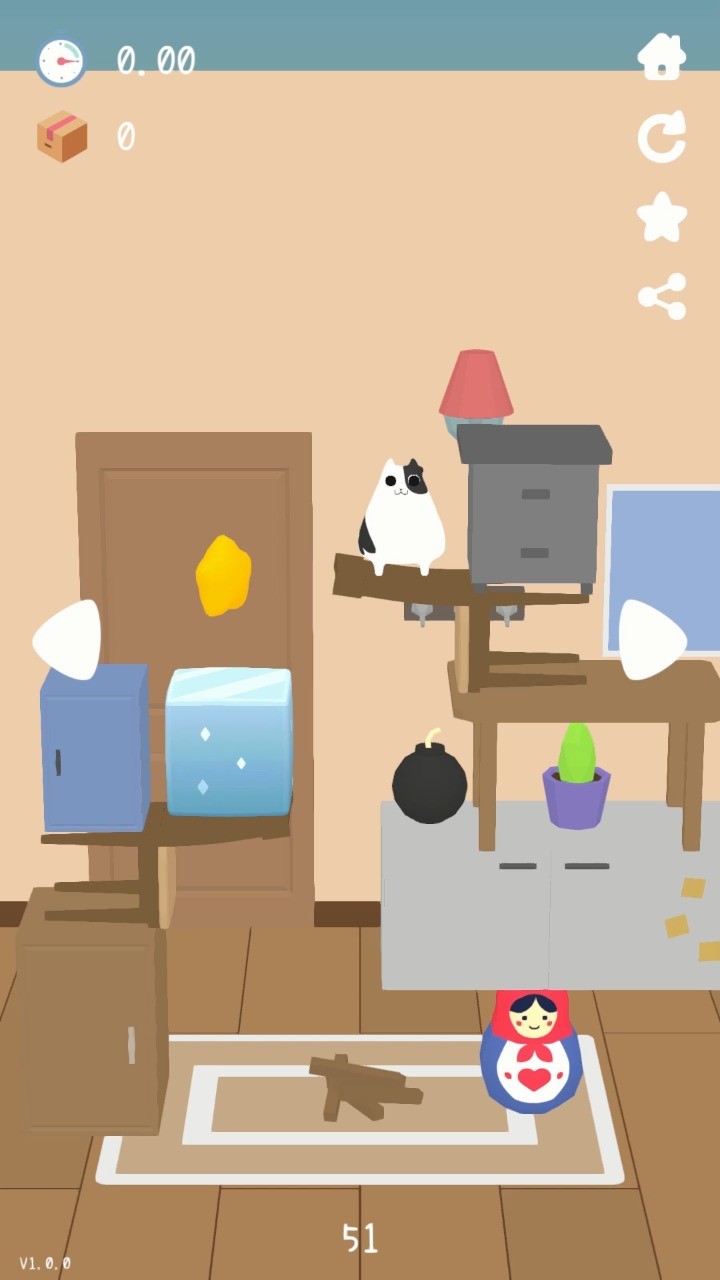Go to the home screen
This screenshot has width=720, height=1280.
(662, 56)
